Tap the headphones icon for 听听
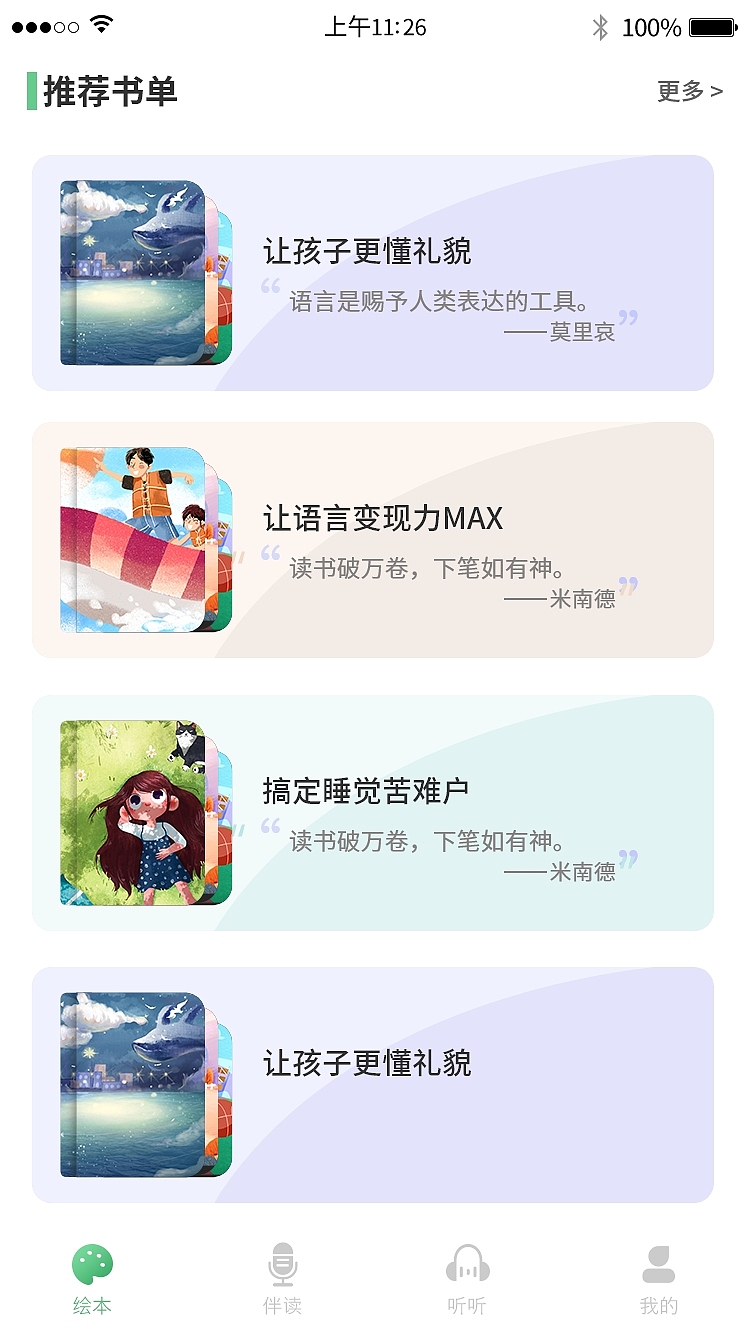The height and width of the screenshot is (1334, 750). pos(468,1263)
